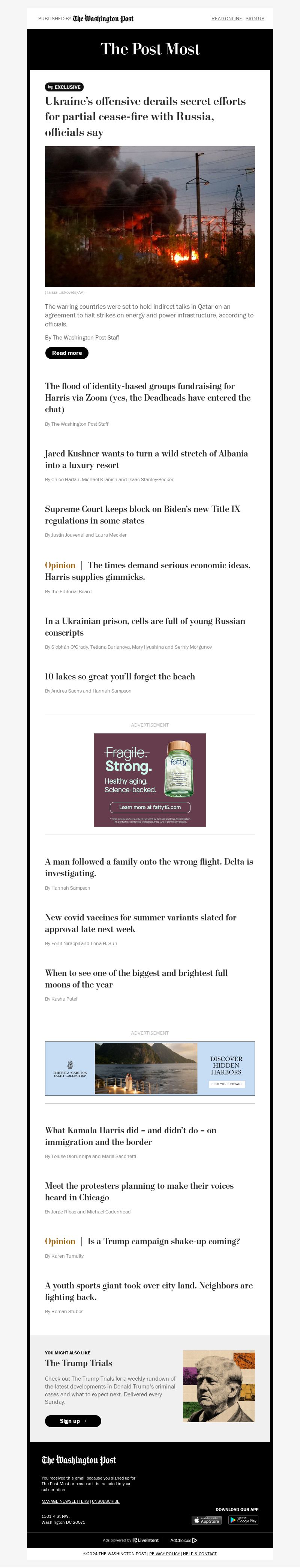Open the Read Online link
The image size is (300, 1568).
click(x=226, y=19)
